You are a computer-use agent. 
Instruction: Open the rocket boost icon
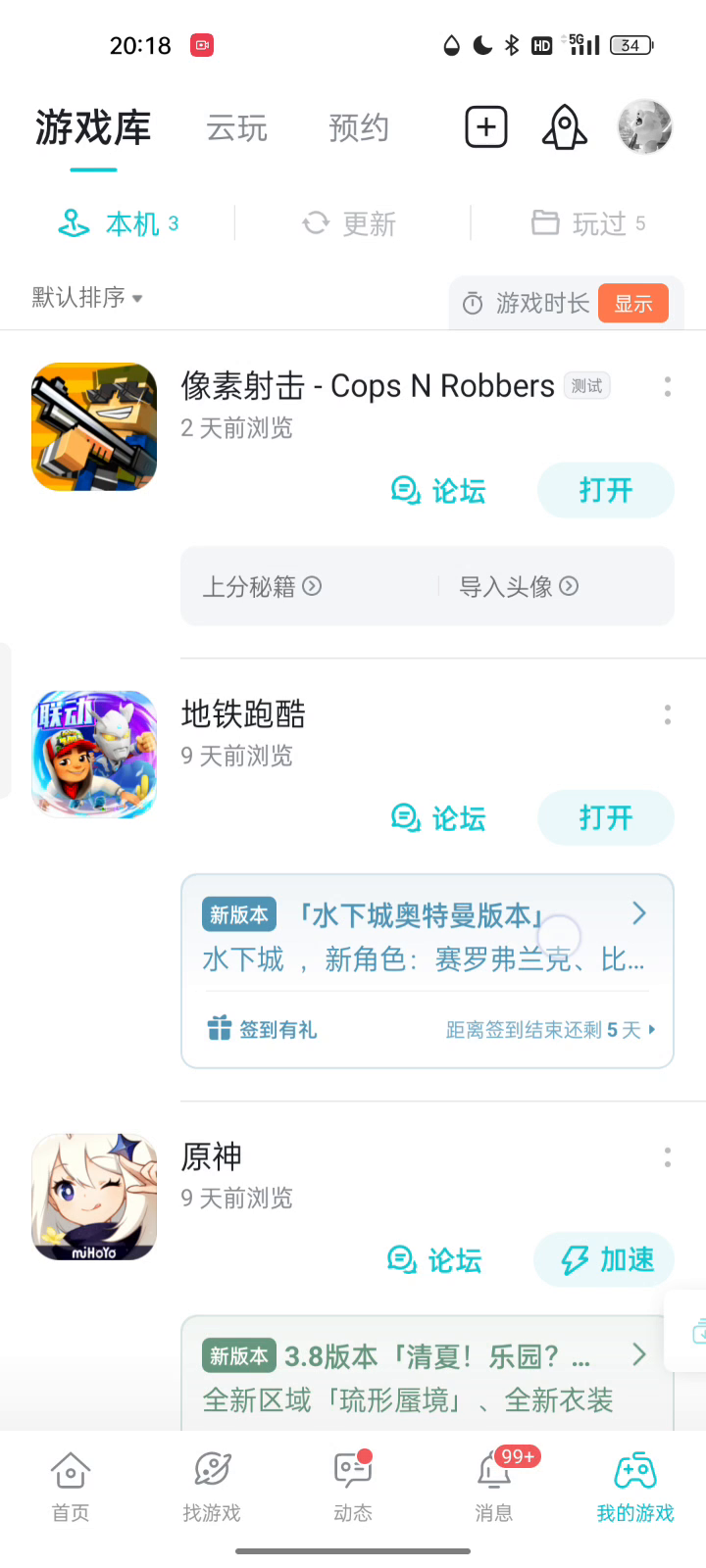[564, 127]
